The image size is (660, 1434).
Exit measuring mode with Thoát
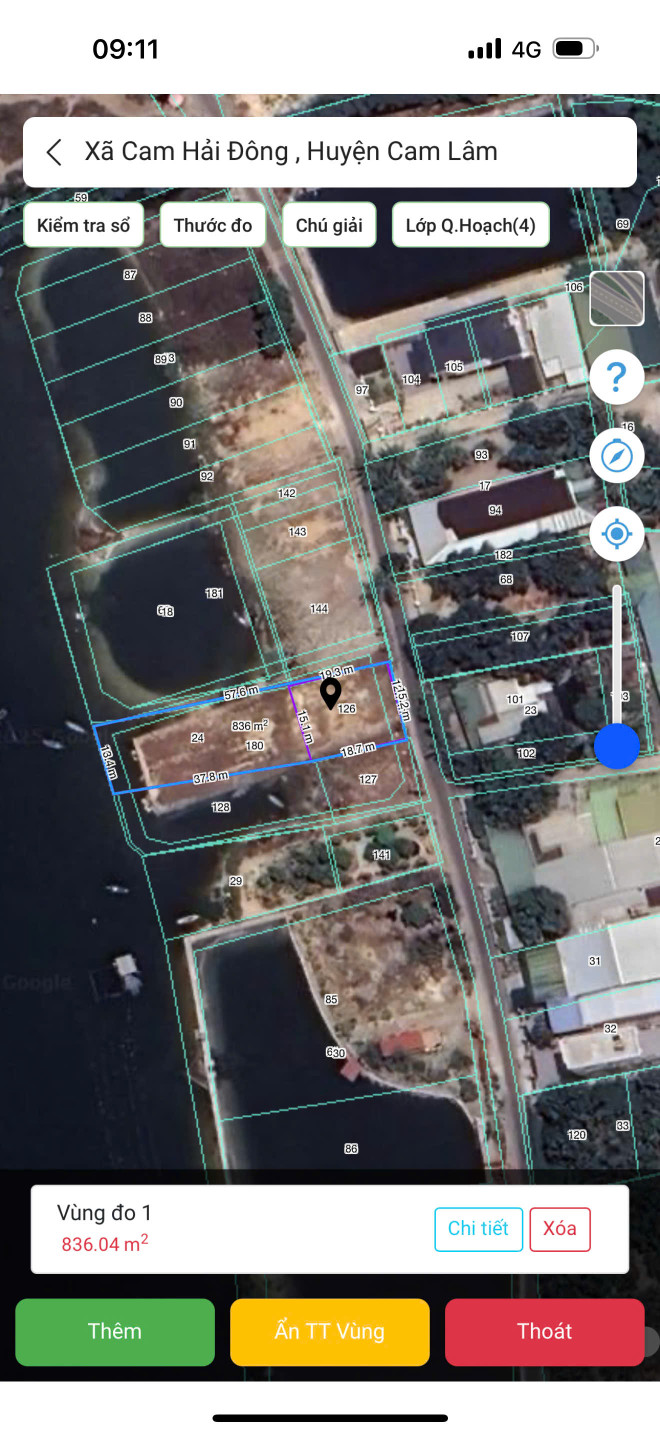[544, 1331]
